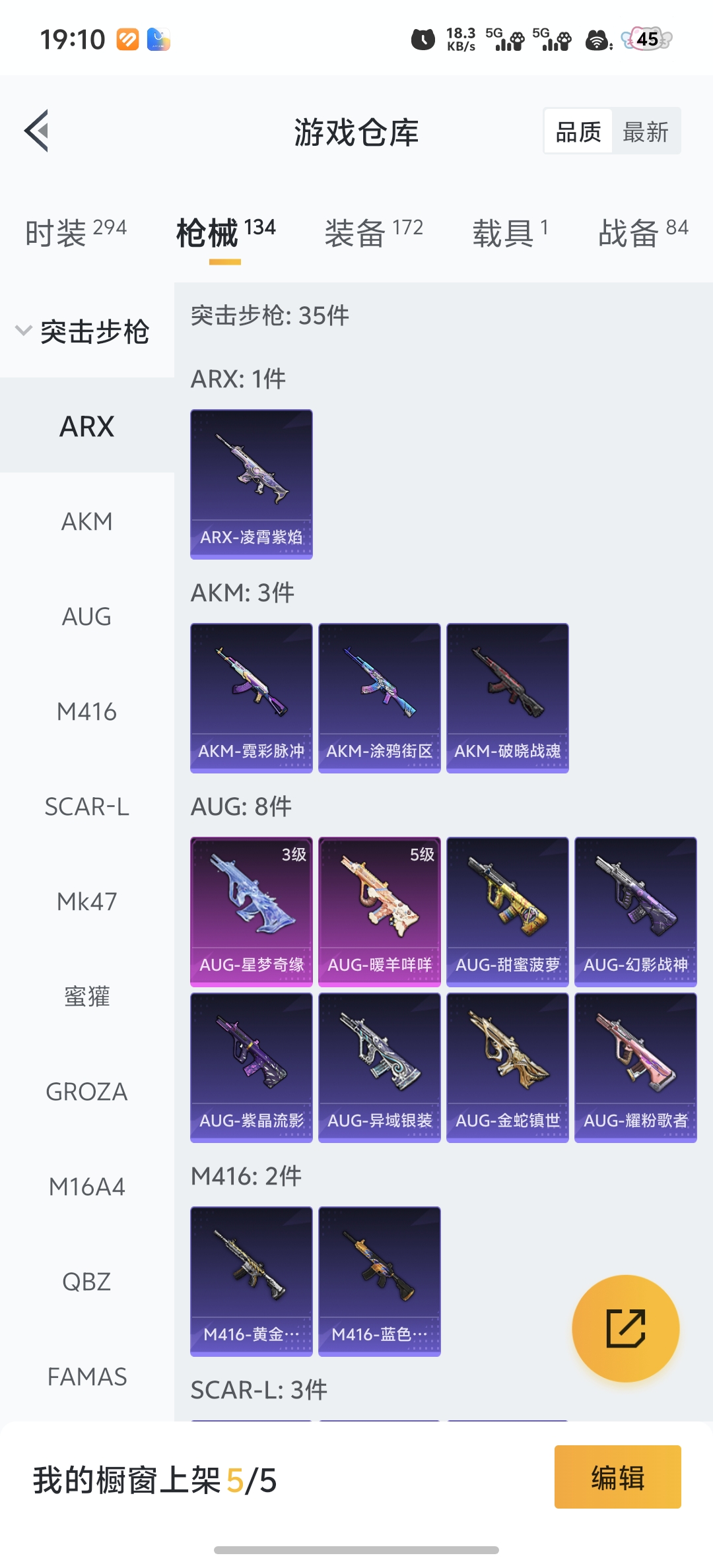Switch to the 时装 tab
The height and width of the screenshot is (1568, 713).
[75, 232]
